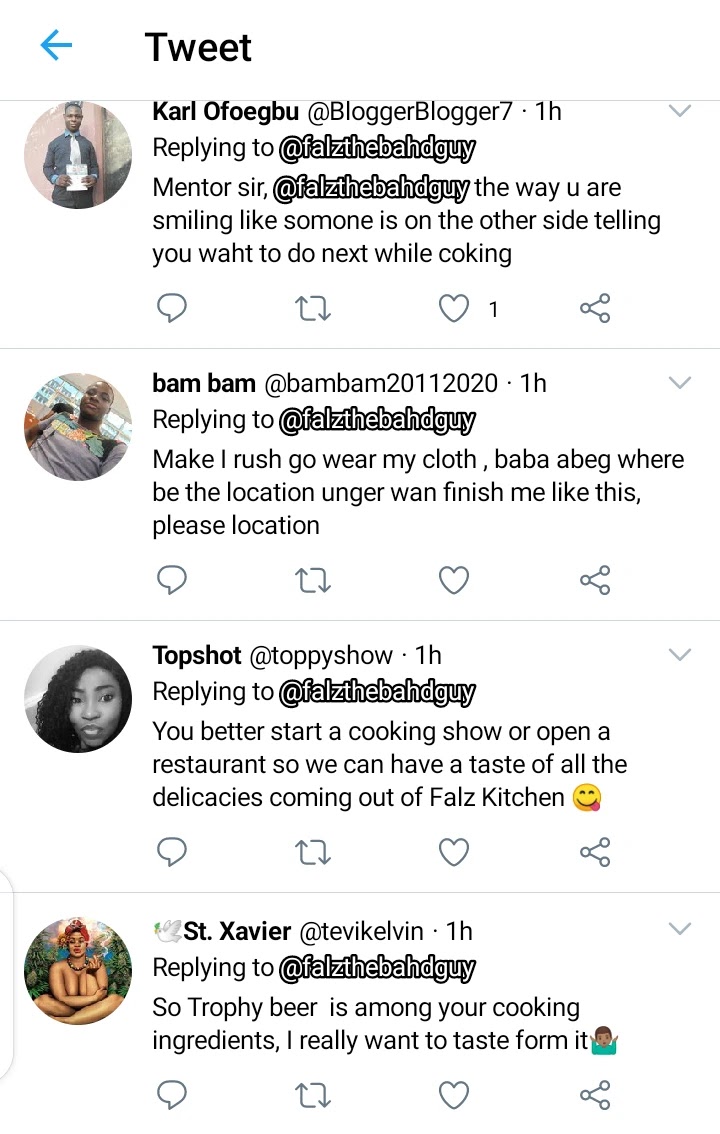Open Karl Ofoegbu's profile picture

click(78, 155)
